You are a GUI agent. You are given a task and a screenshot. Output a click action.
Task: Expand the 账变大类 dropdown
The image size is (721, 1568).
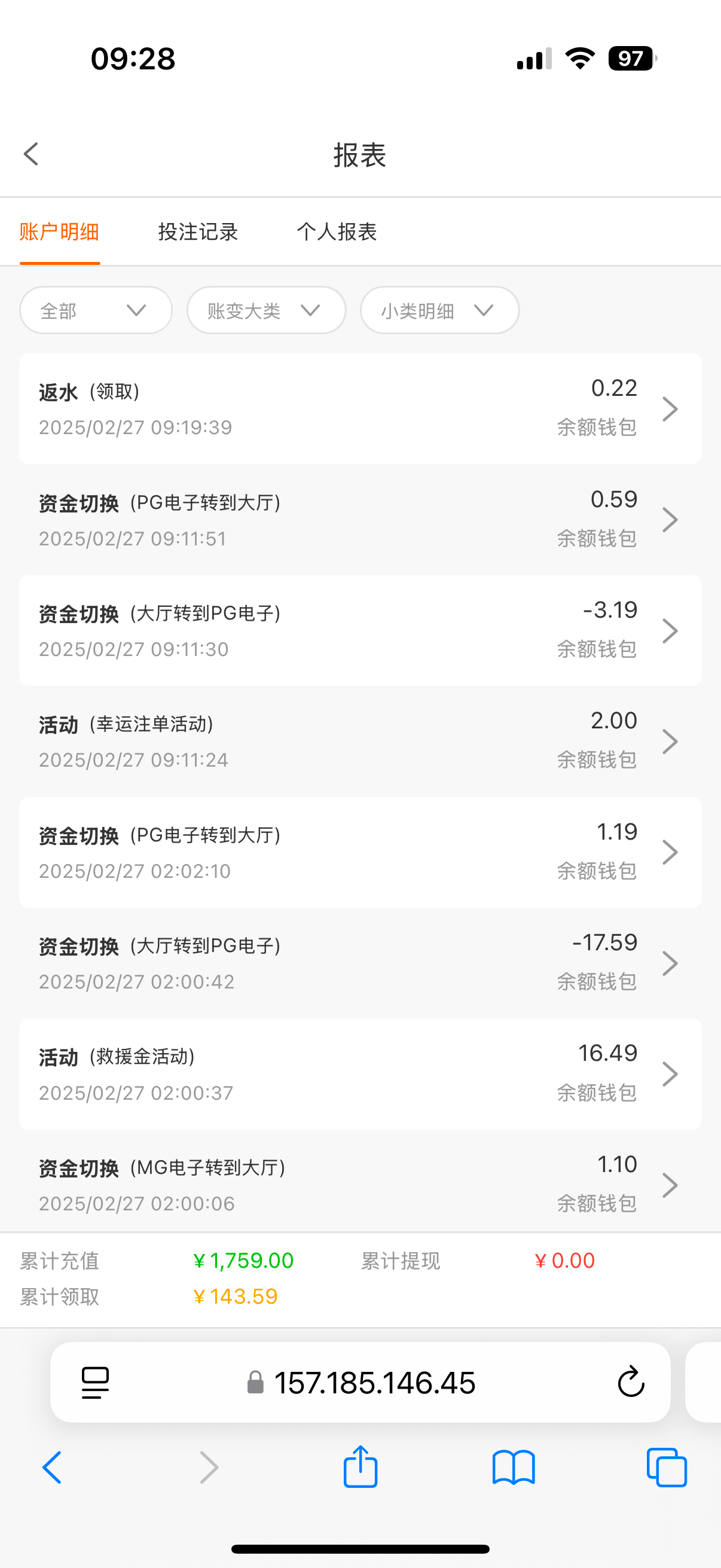[x=266, y=310]
